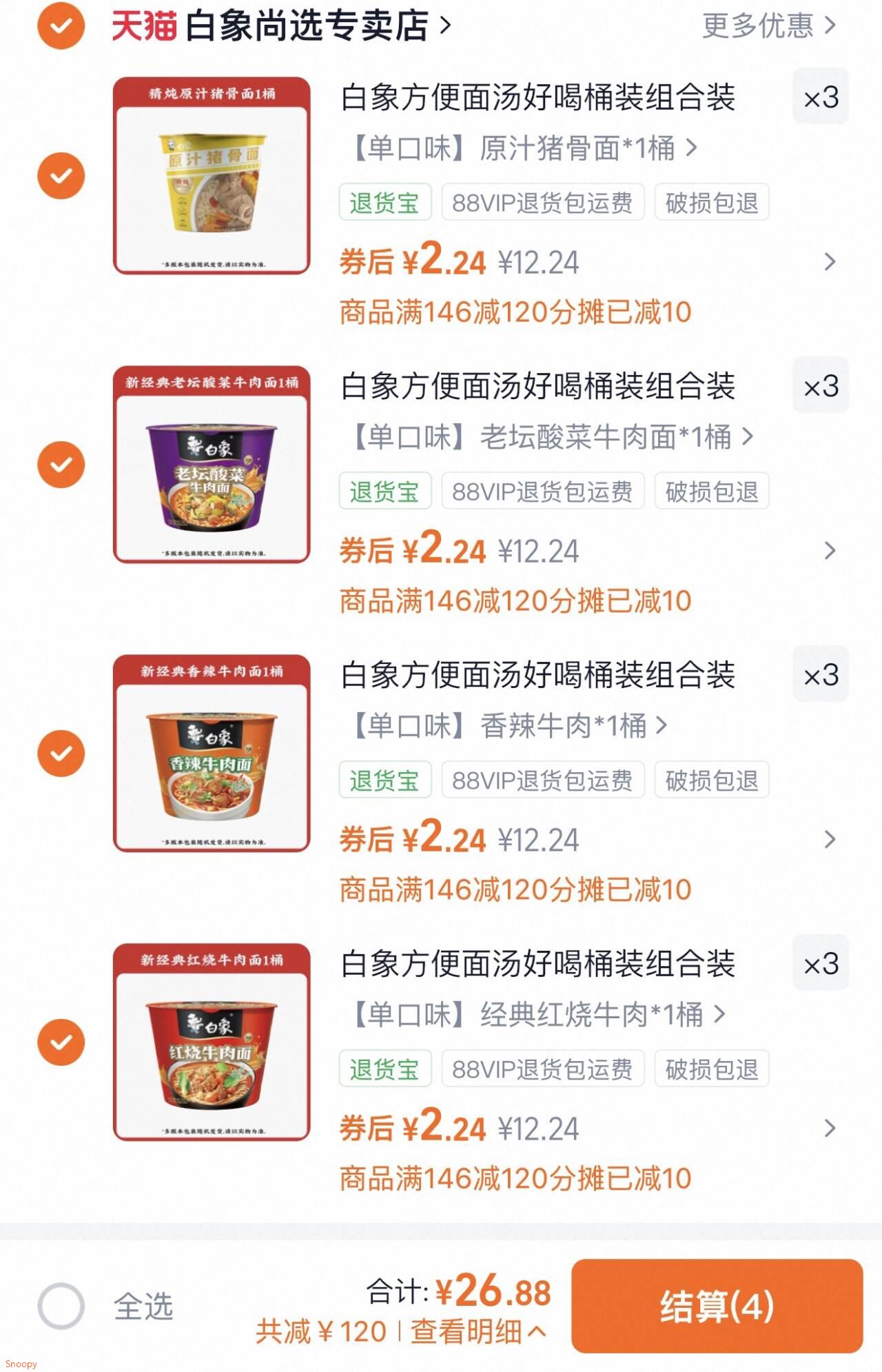Deselect the 原汁猪骨面 item checkbox

click(61, 176)
